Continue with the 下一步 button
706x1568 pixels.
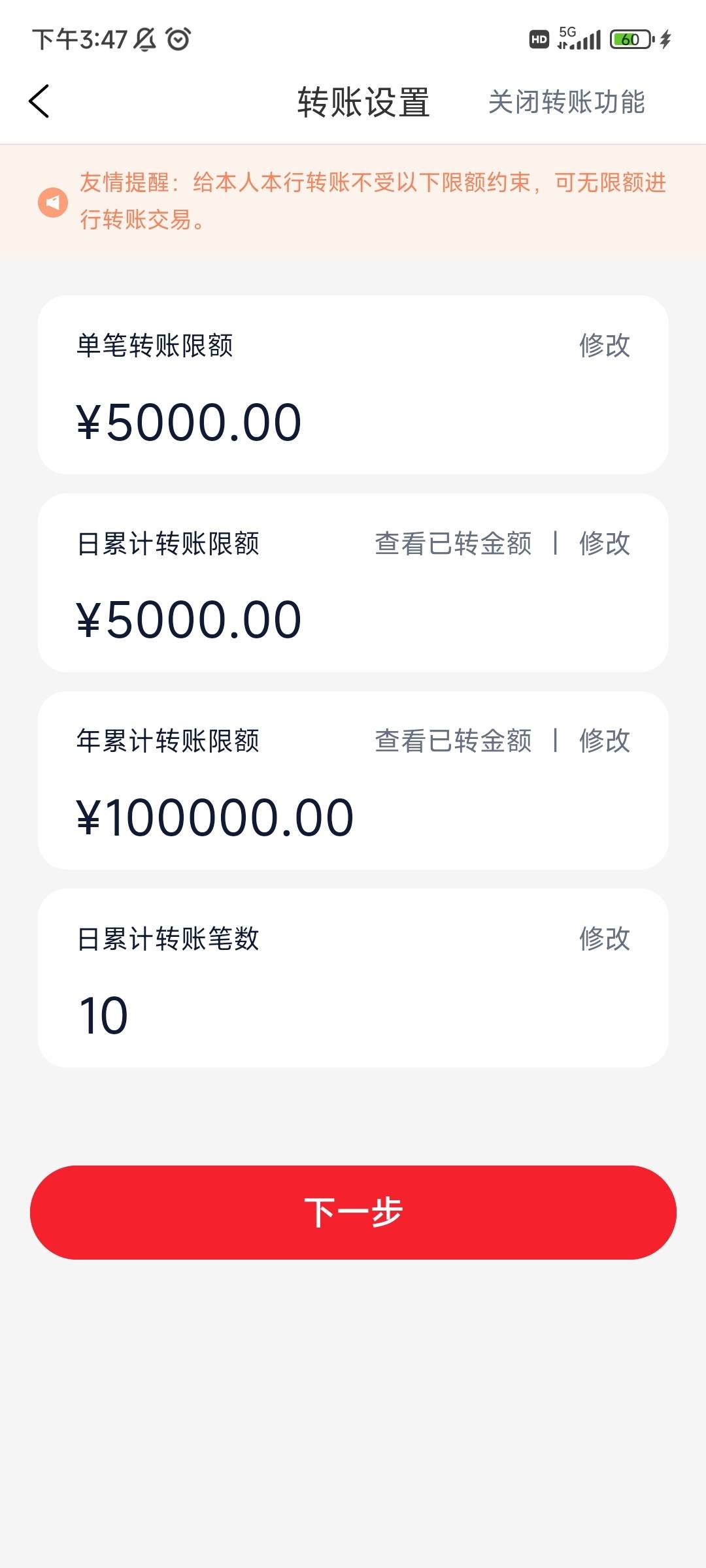[x=353, y=1213]
